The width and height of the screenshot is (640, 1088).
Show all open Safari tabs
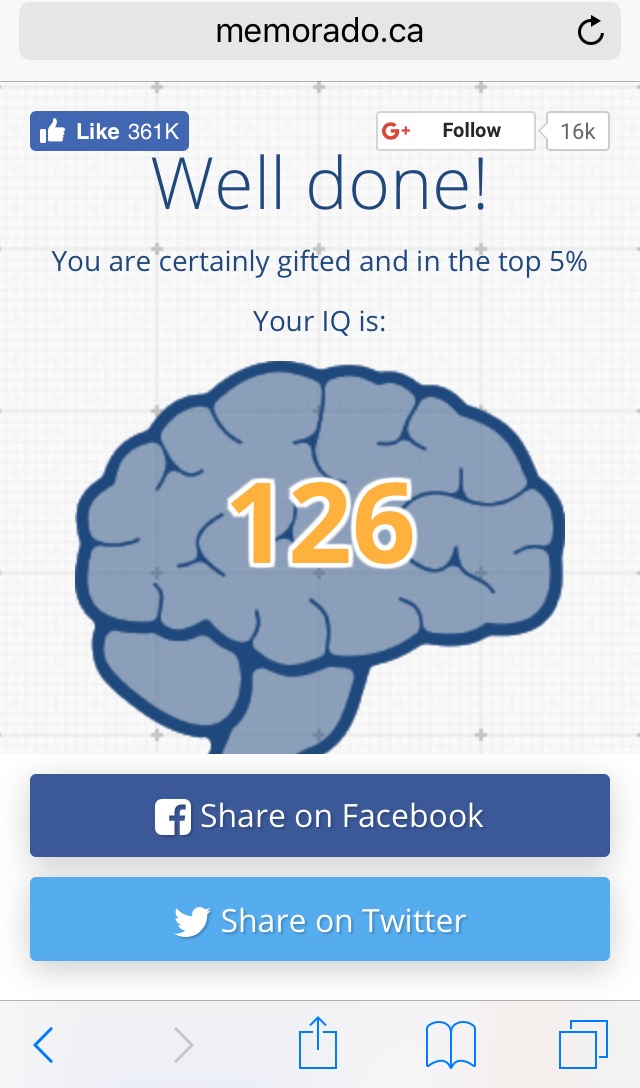[x=583, y=1044]
